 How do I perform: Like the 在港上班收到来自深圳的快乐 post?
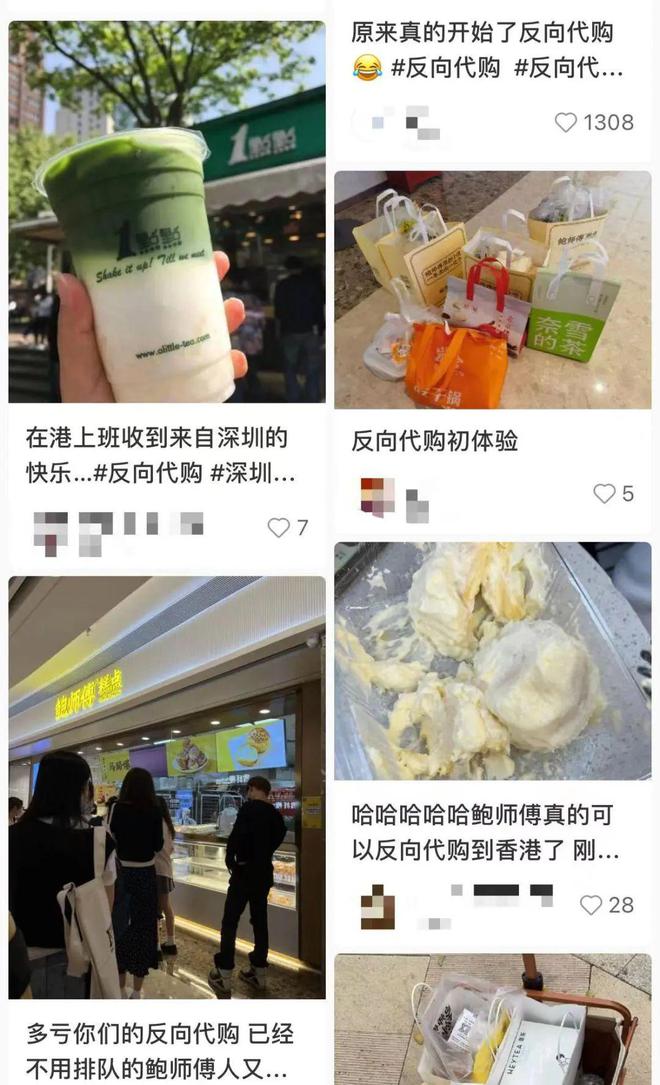(x=278, y=528)
